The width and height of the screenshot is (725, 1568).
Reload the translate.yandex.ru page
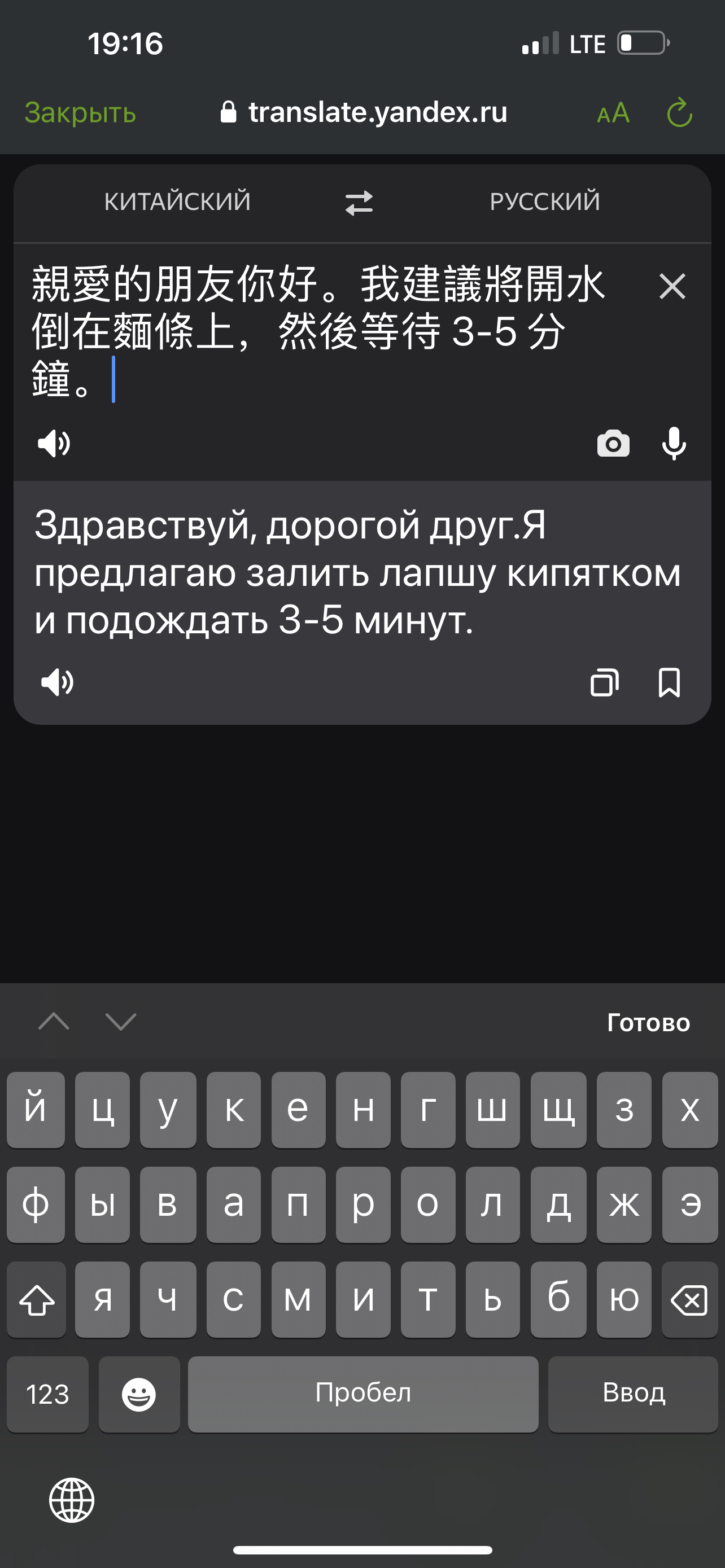tap(679, 113)
